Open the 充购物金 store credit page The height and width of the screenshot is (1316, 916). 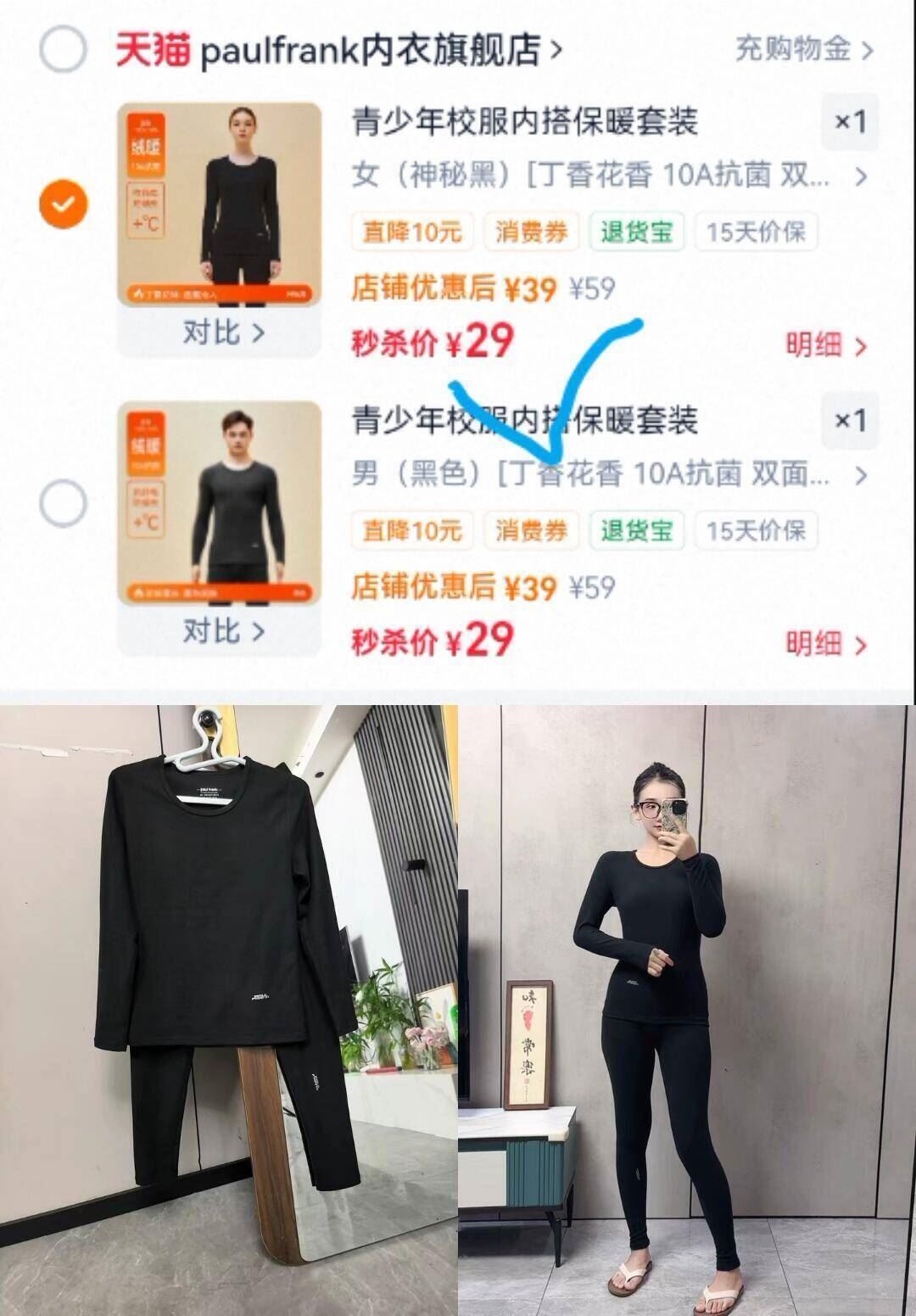tap(796, 48)
